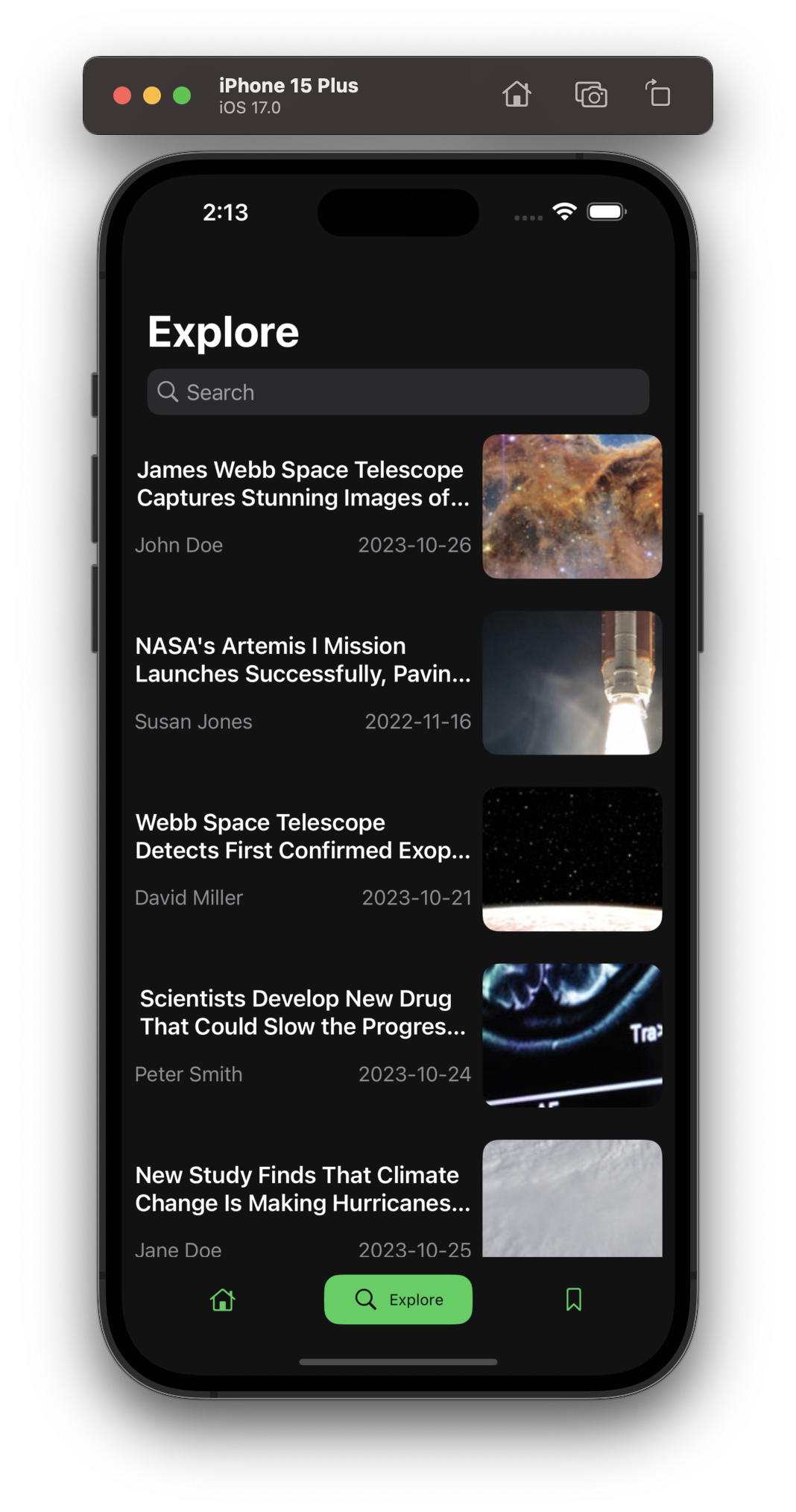Go to the bookmarks tab
Screen dimensions: 796x1512
(573, 1300)
